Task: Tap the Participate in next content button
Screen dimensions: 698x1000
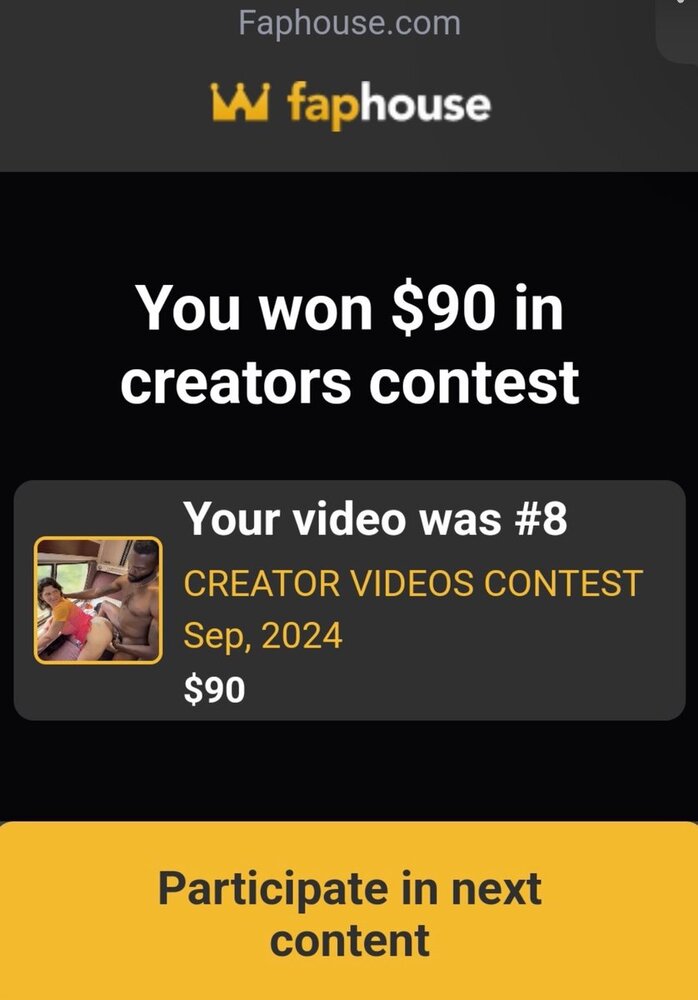Action: [349, 912]
